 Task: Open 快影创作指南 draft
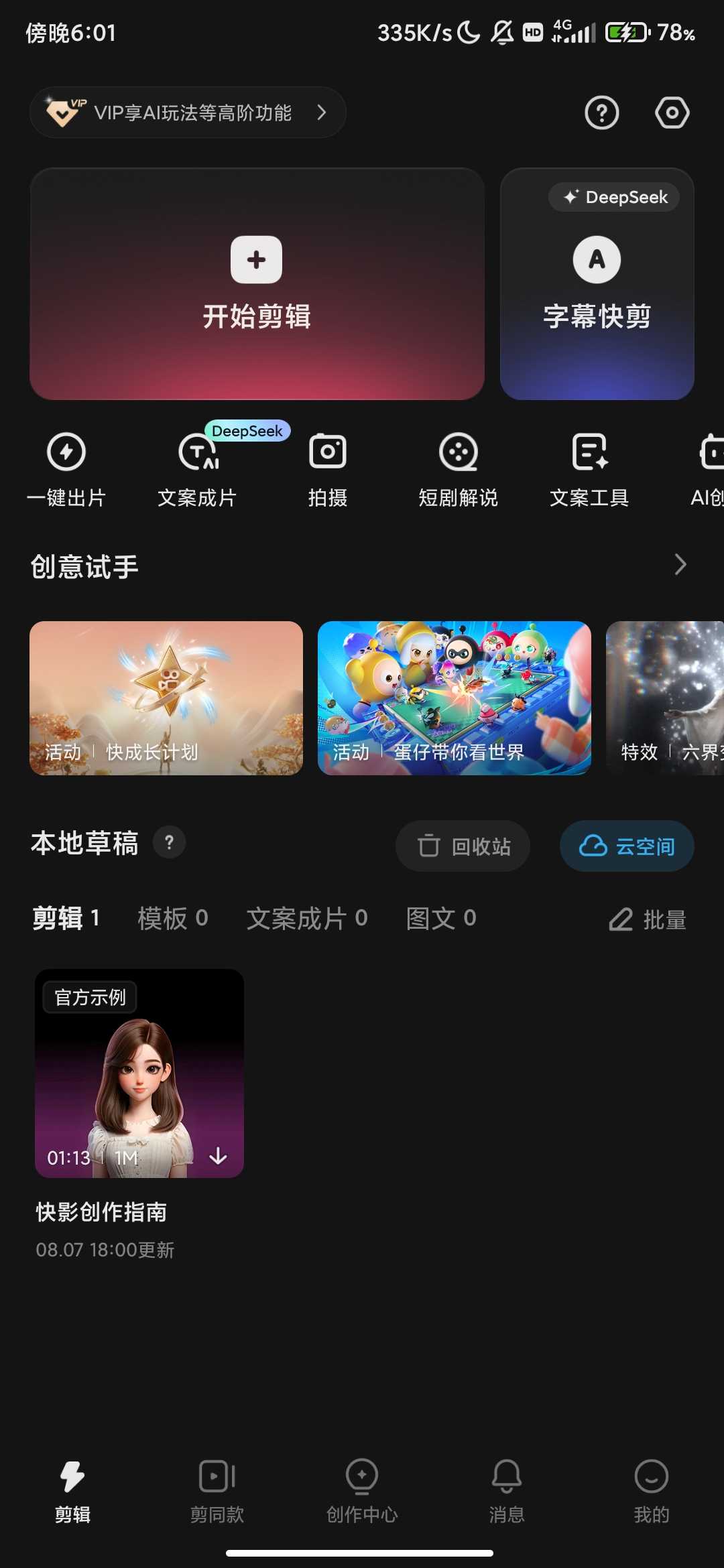(x=139, y=1073)
